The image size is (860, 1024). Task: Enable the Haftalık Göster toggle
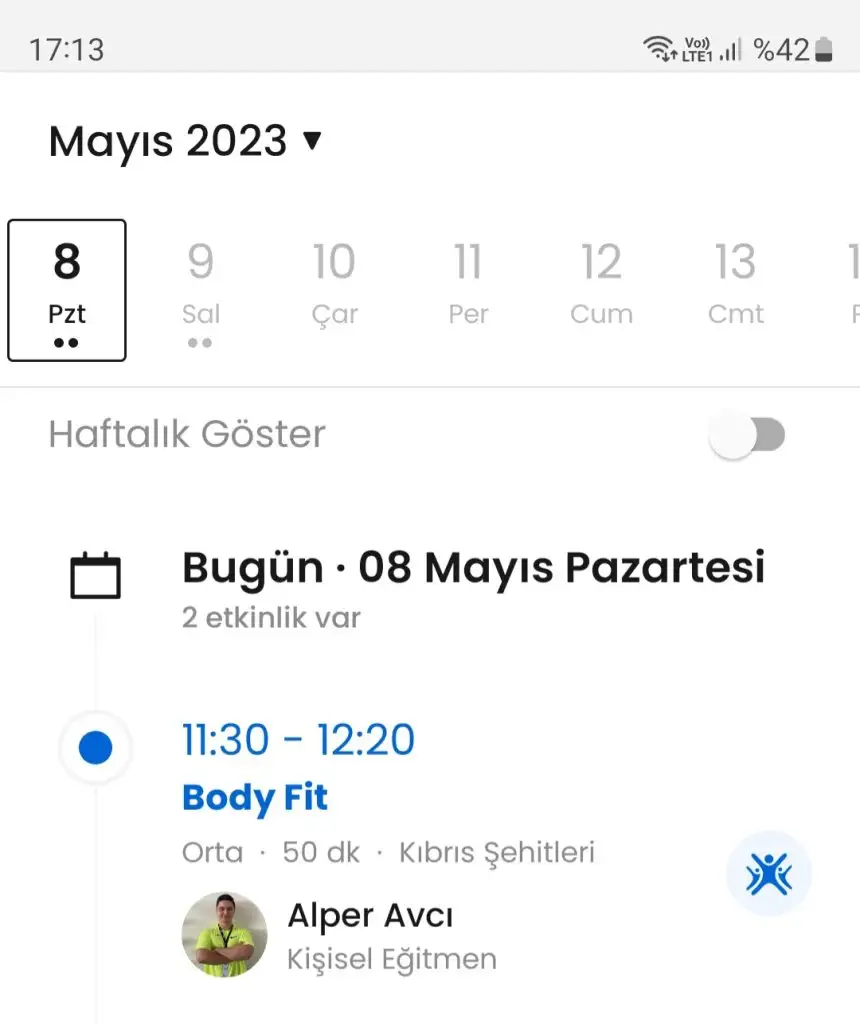point(747,435)
